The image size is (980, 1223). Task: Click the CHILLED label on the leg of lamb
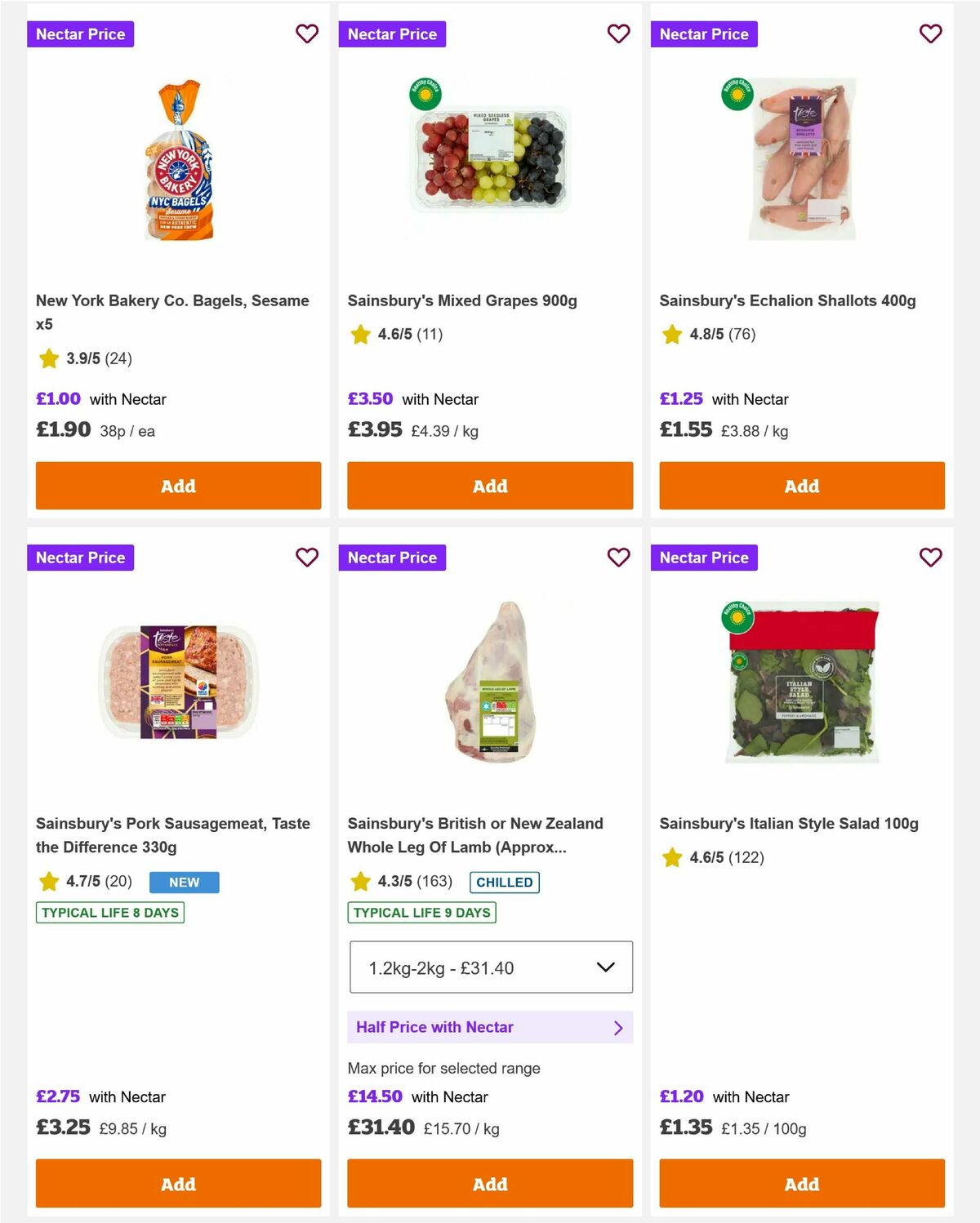click(504, 882)
